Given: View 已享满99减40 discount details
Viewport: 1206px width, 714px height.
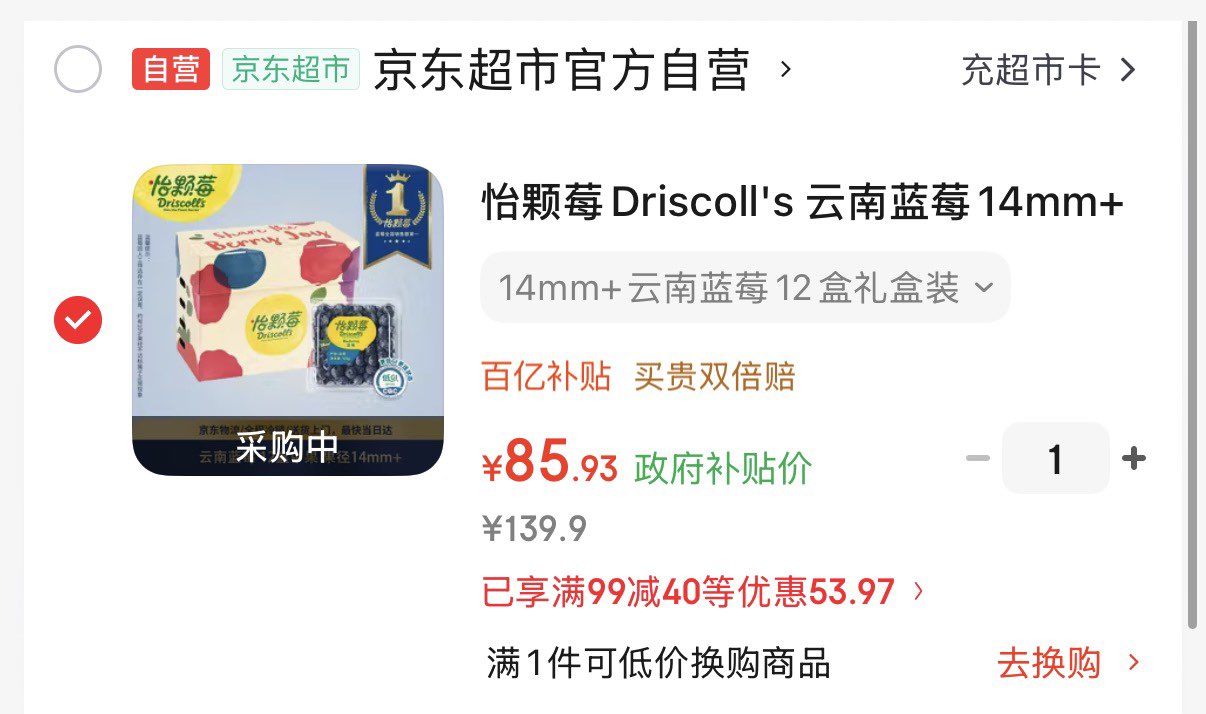Looking at the screenshot, I should [x=703, y=592].
